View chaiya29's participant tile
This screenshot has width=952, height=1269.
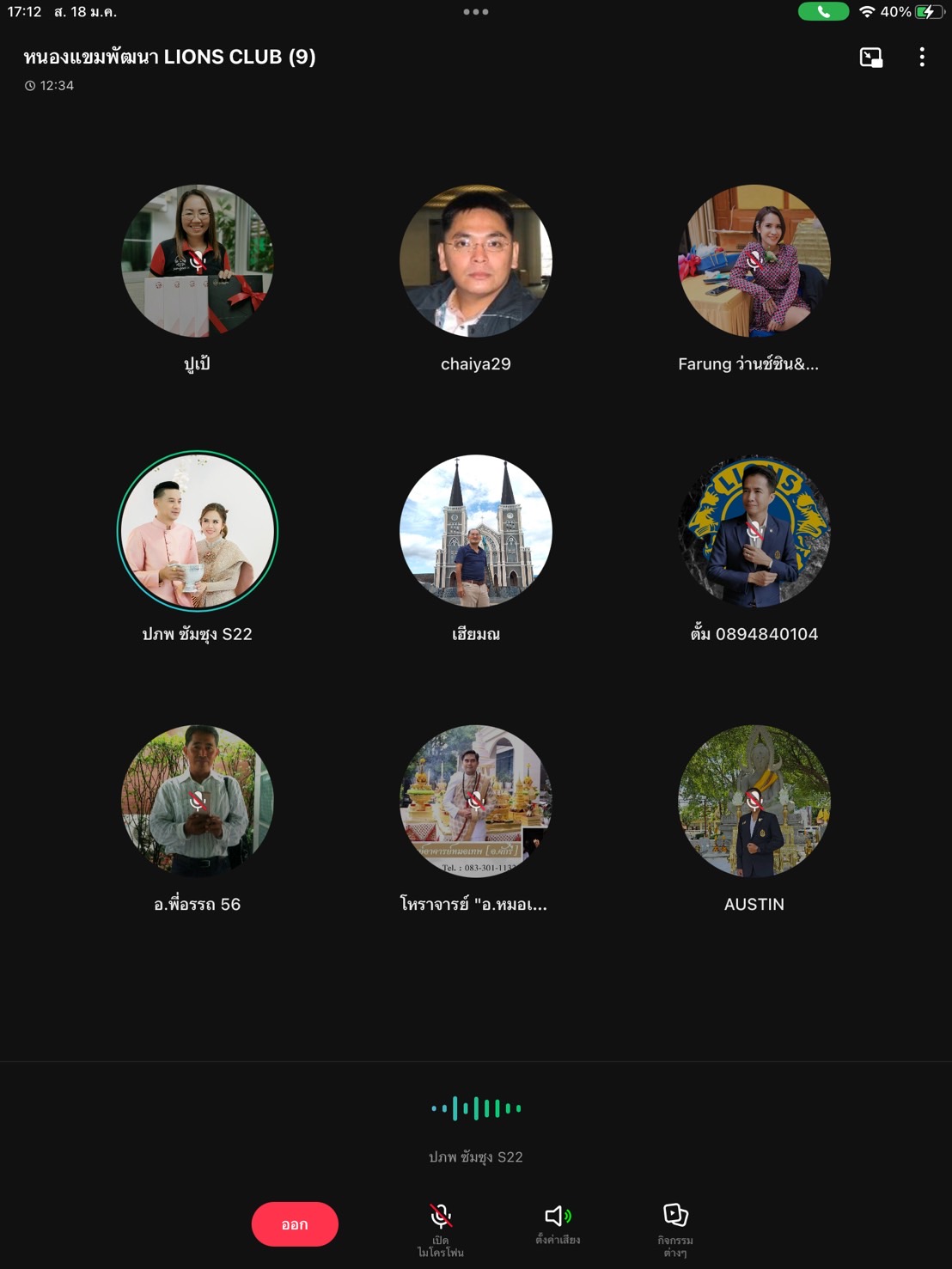[476, 260]
